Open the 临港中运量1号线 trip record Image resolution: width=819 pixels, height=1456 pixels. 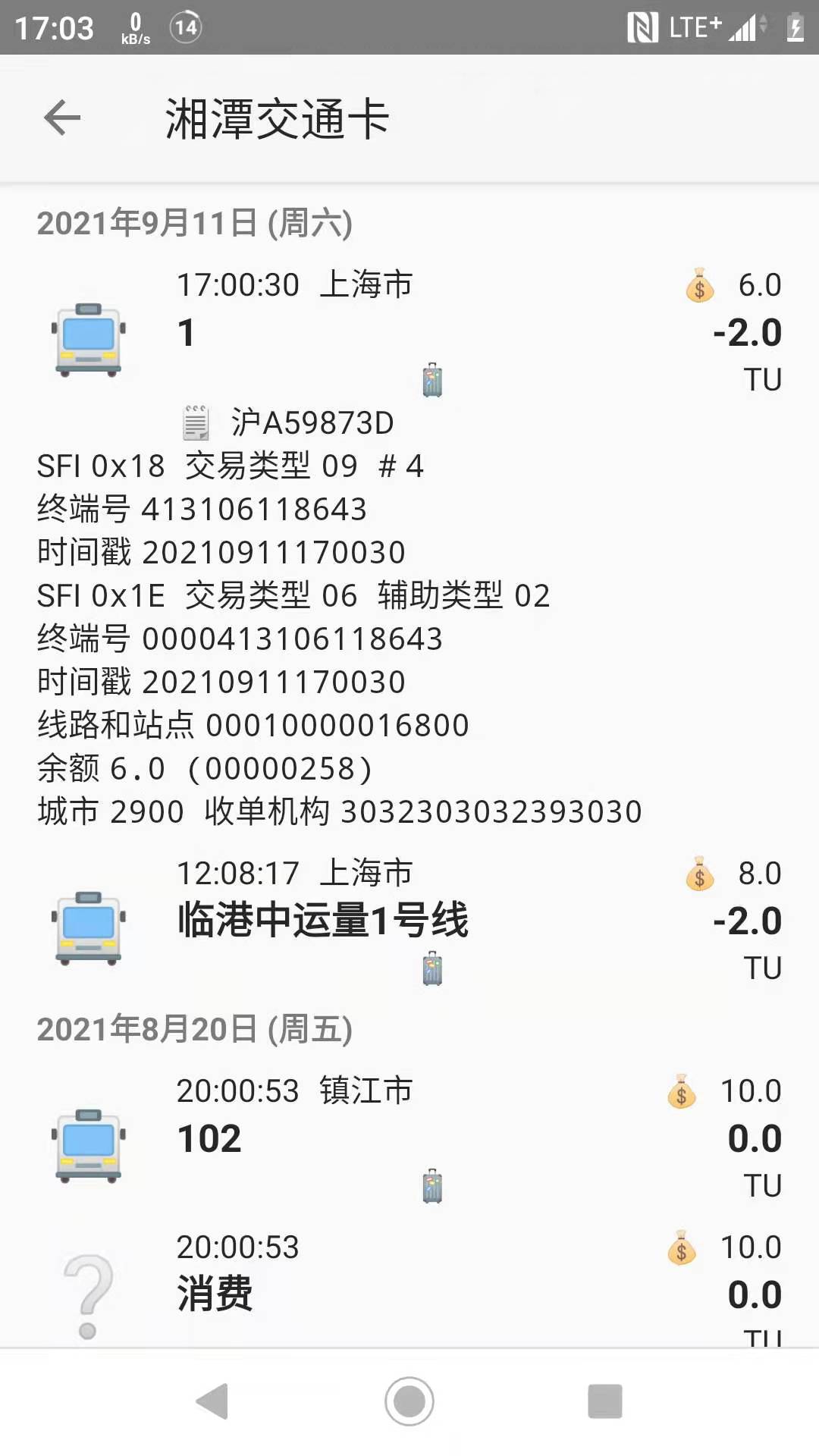point(409,921)
